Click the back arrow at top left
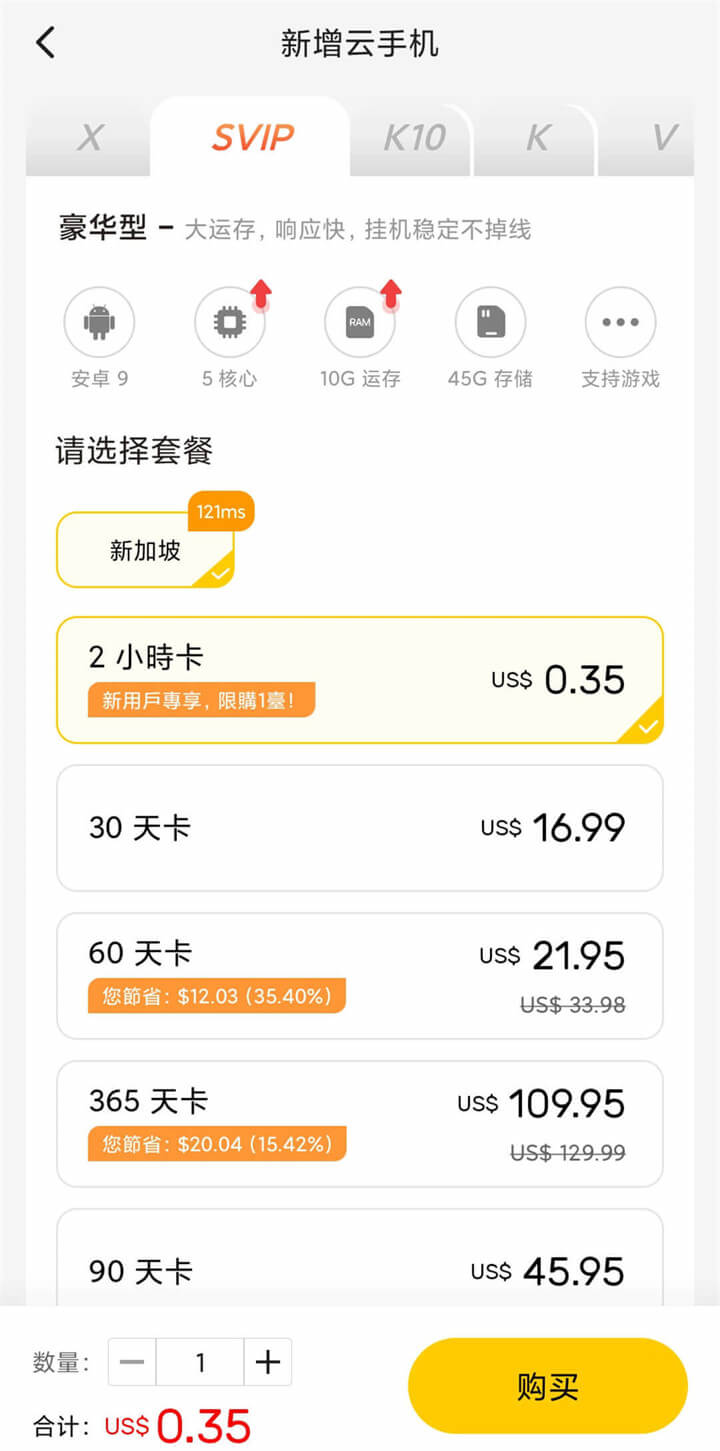Viewport: 720px width, 1451px height. (x=45, y=42)
